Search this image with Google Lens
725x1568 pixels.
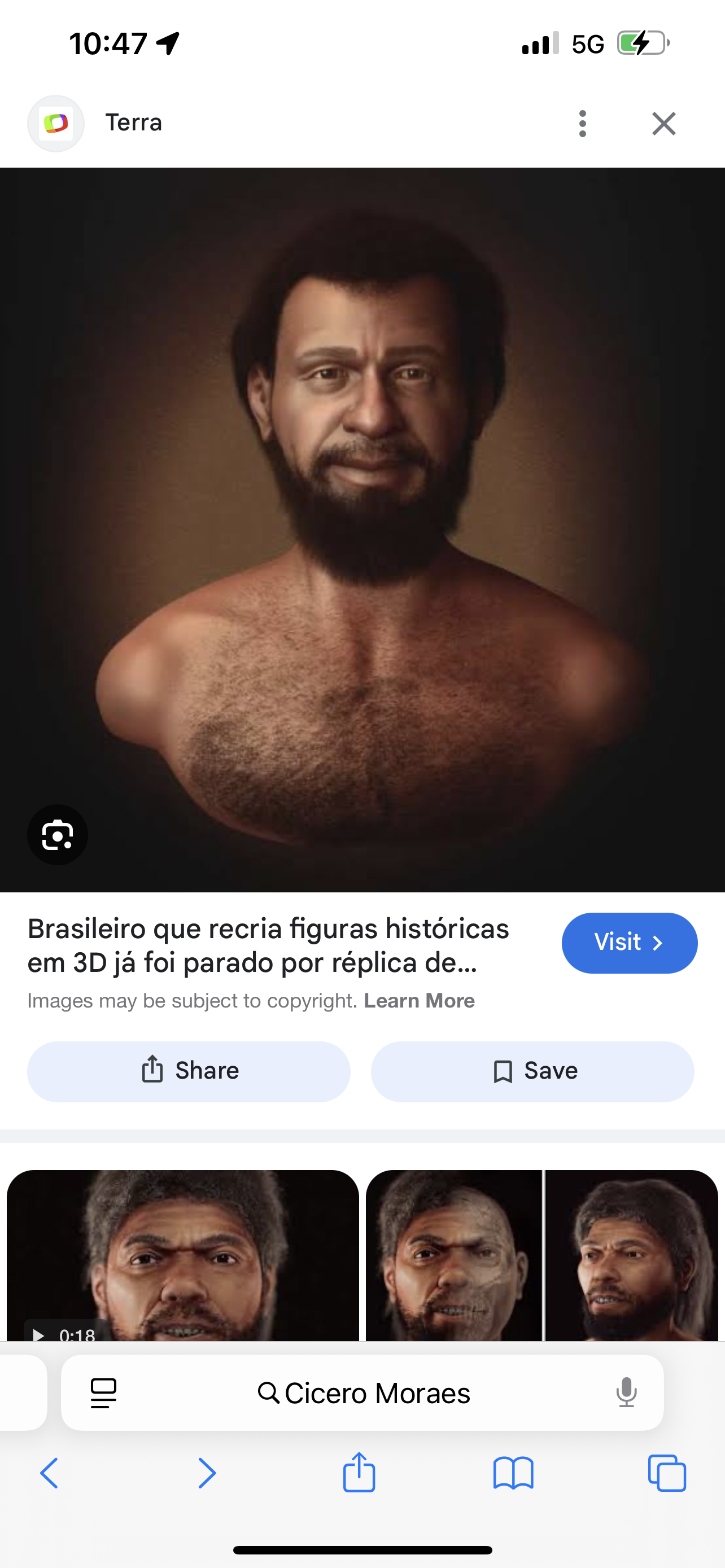pos(57,835)
